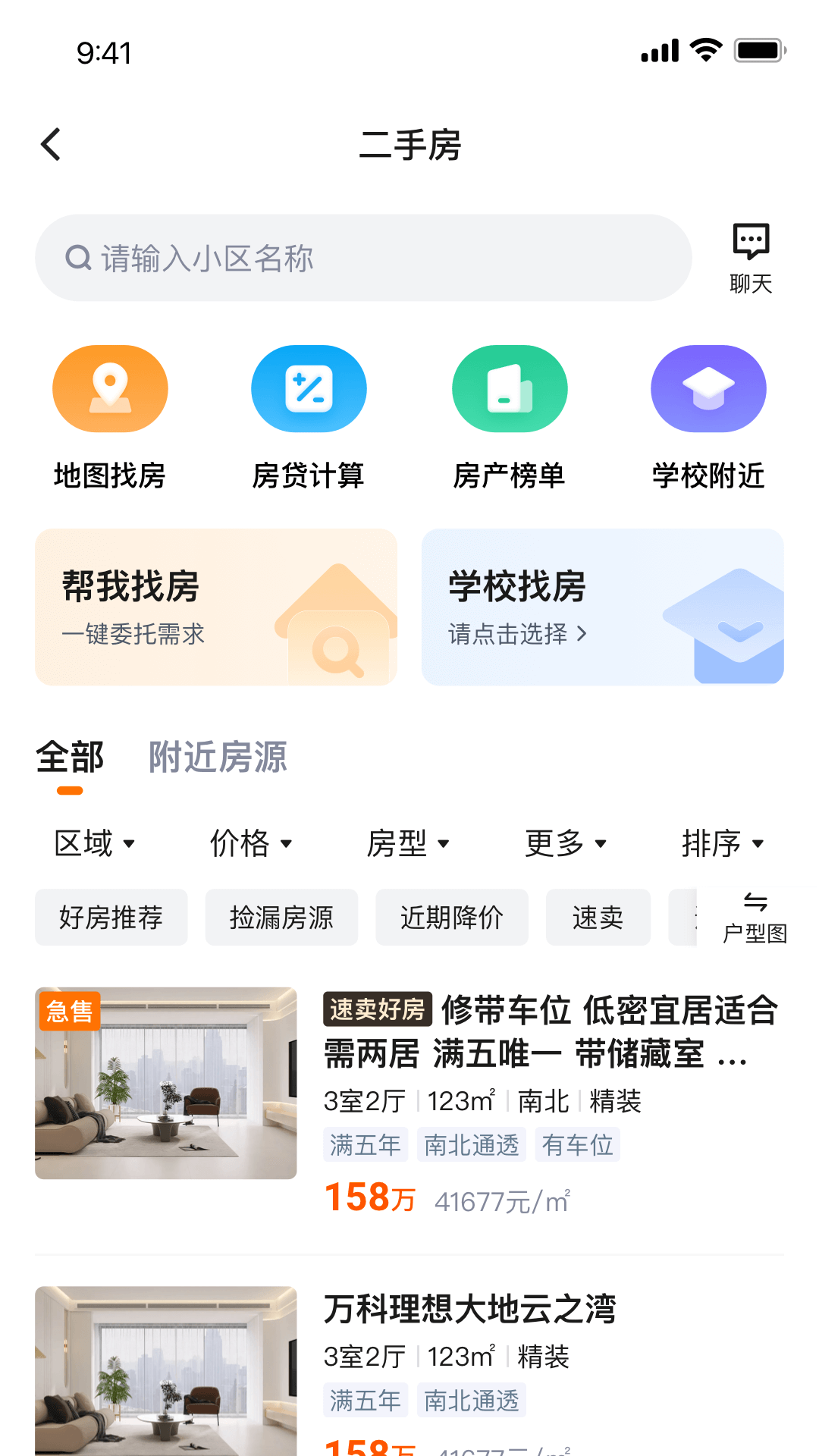The width and height of the screenshot is (819, 1456).
Task: Switch to the 附近房源 tab
Action: (218, 757)
